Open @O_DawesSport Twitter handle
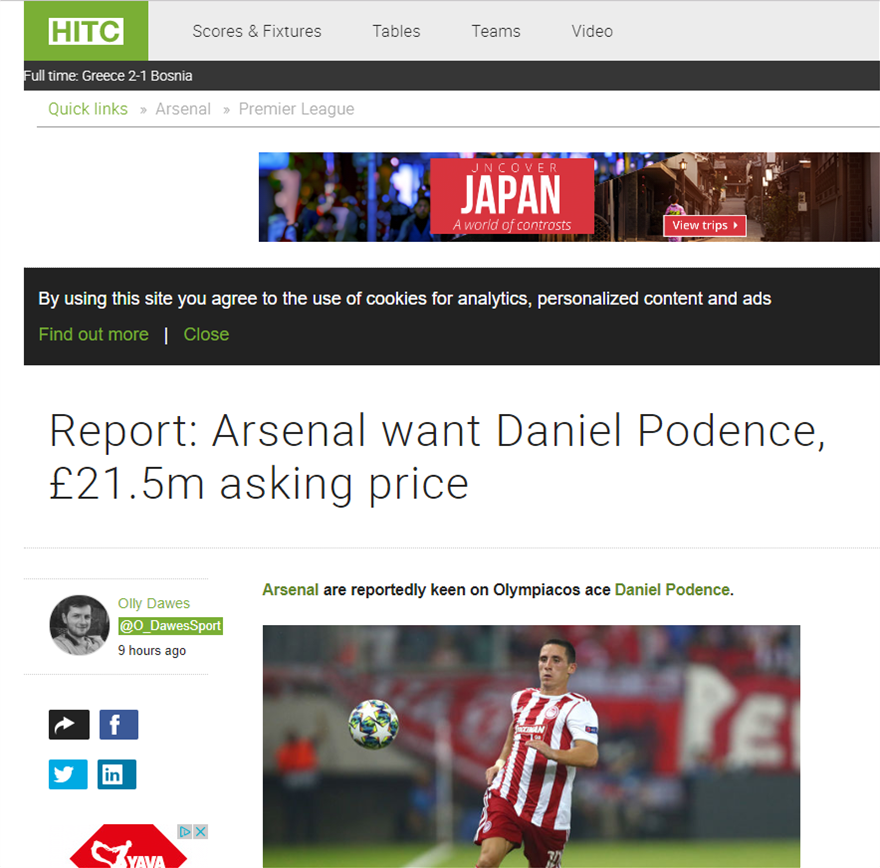Screen dimensions: 880x868 [170, 626]
